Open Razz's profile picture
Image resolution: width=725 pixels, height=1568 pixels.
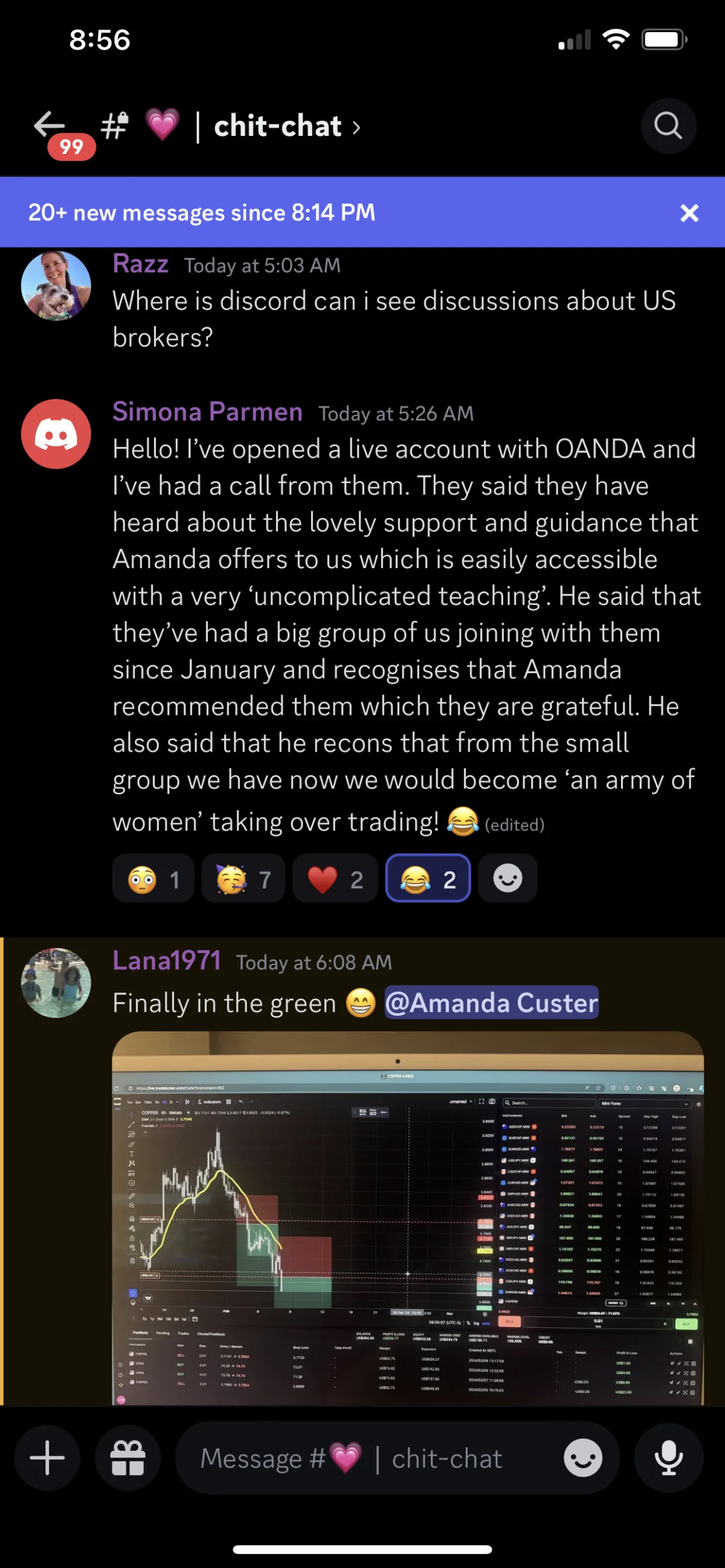tap(56, 286)
